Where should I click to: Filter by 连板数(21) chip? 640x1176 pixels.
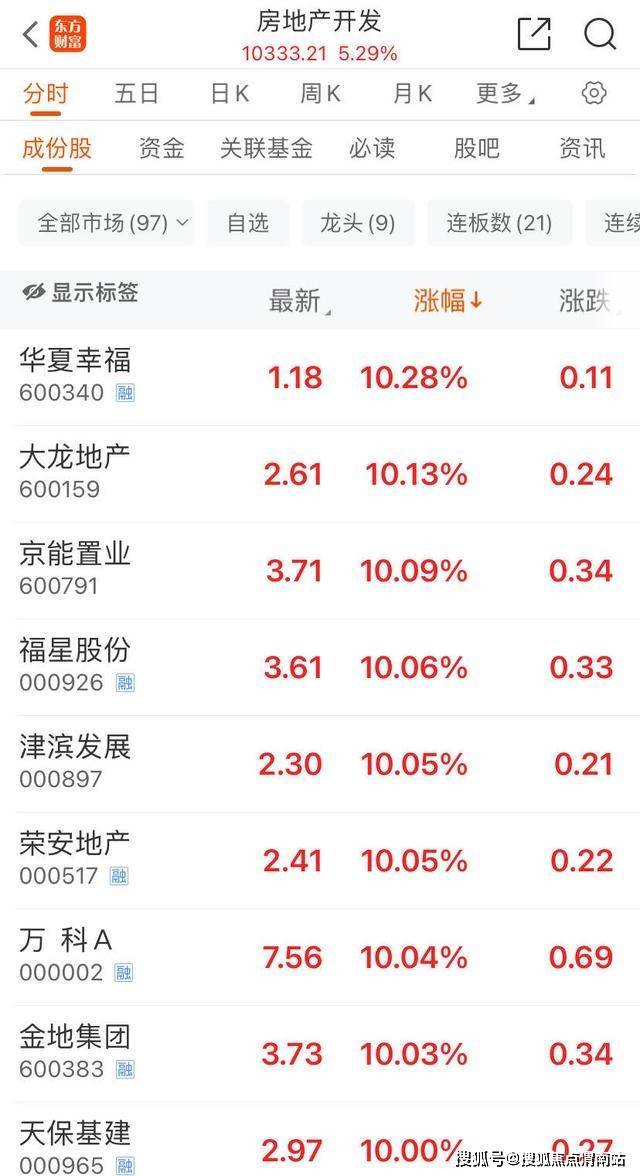pos(499,222)
